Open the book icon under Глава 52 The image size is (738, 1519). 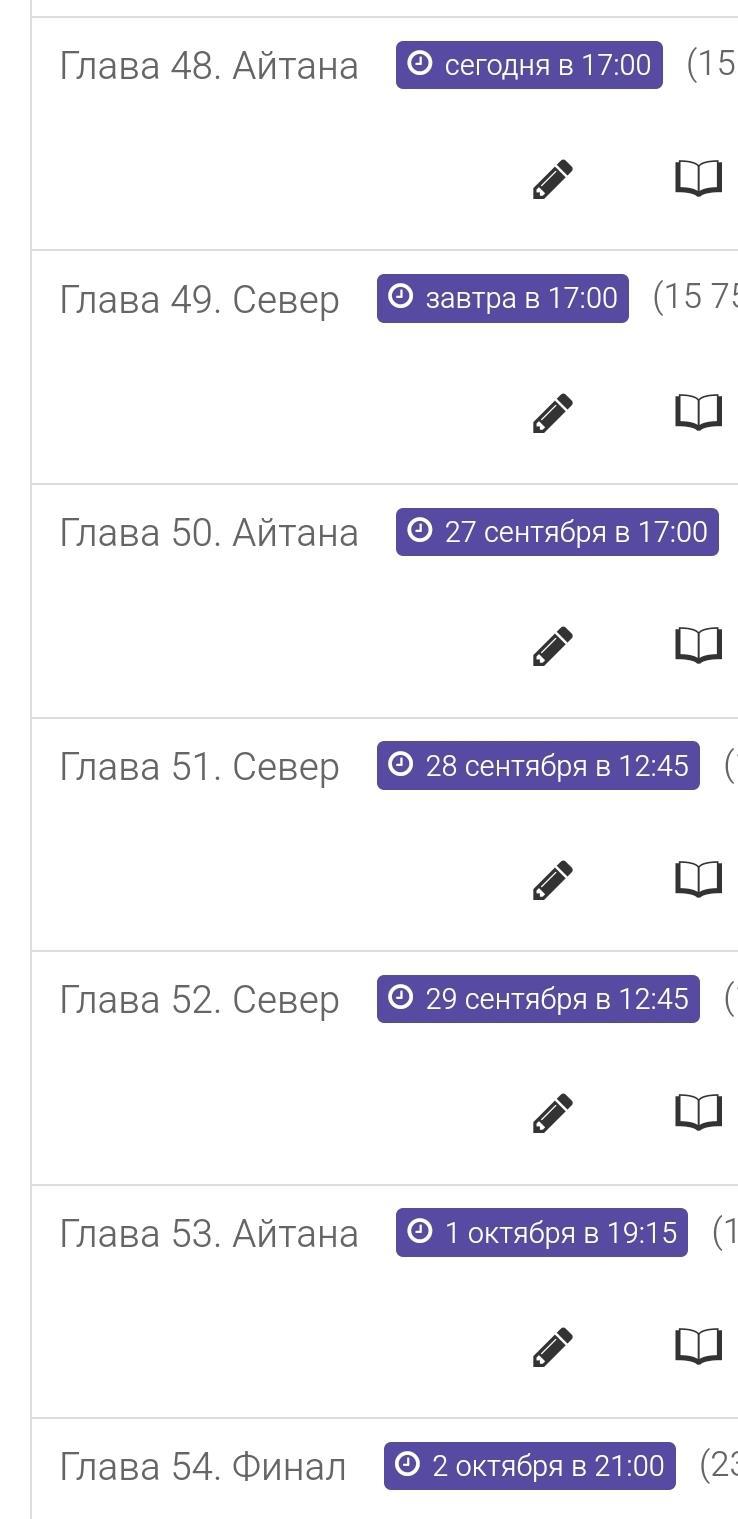tap(698, 1112)
